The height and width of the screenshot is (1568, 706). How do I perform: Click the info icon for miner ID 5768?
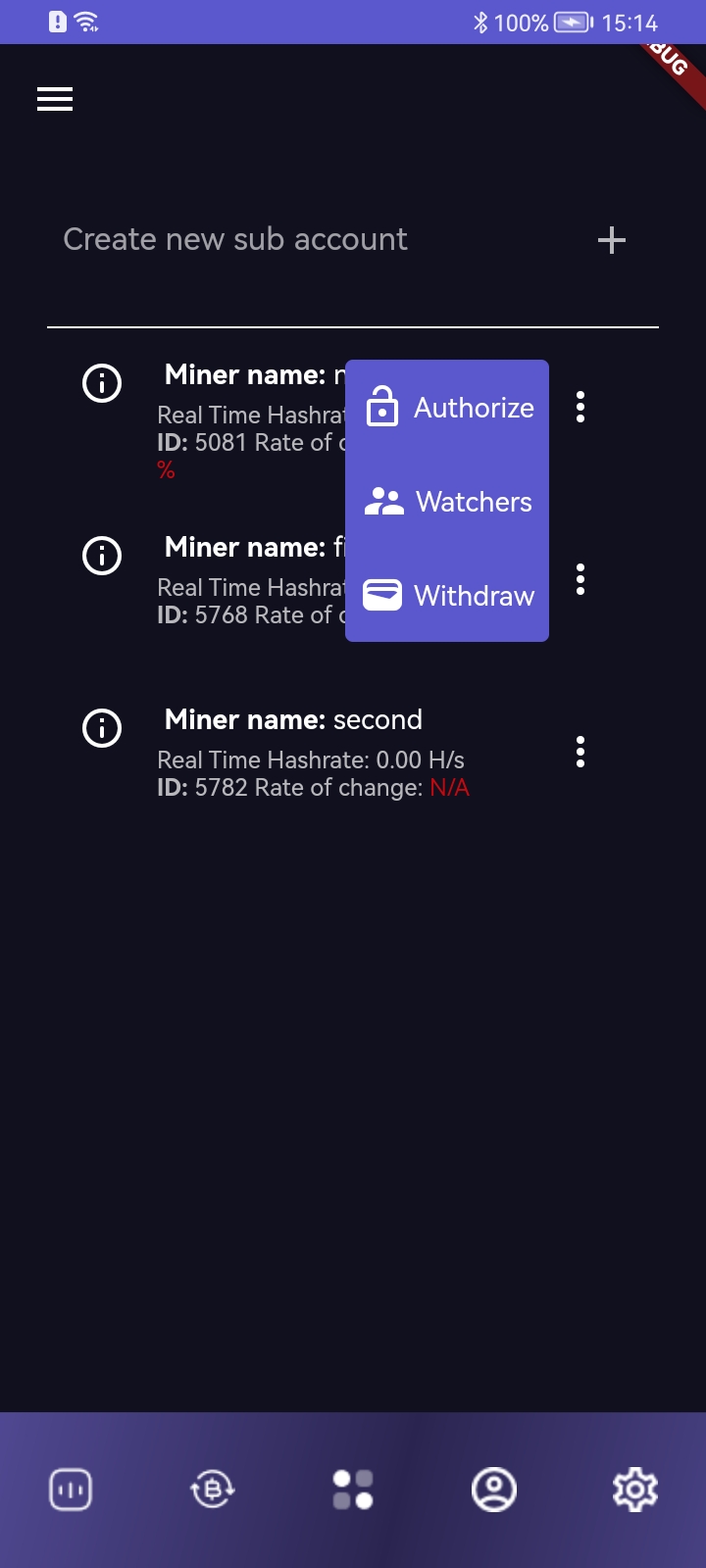102,556
